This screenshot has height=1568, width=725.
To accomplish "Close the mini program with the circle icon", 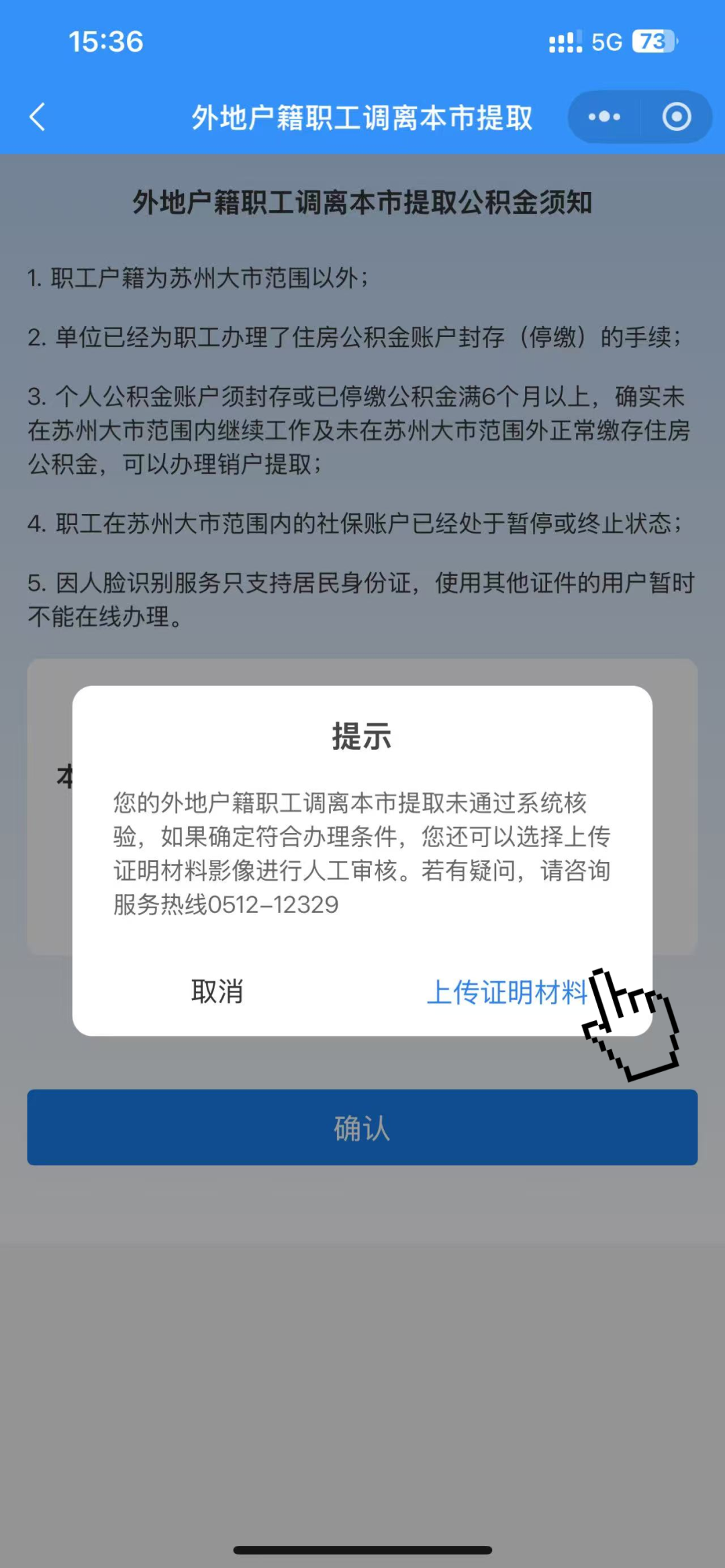I will (x=676, y=117).
